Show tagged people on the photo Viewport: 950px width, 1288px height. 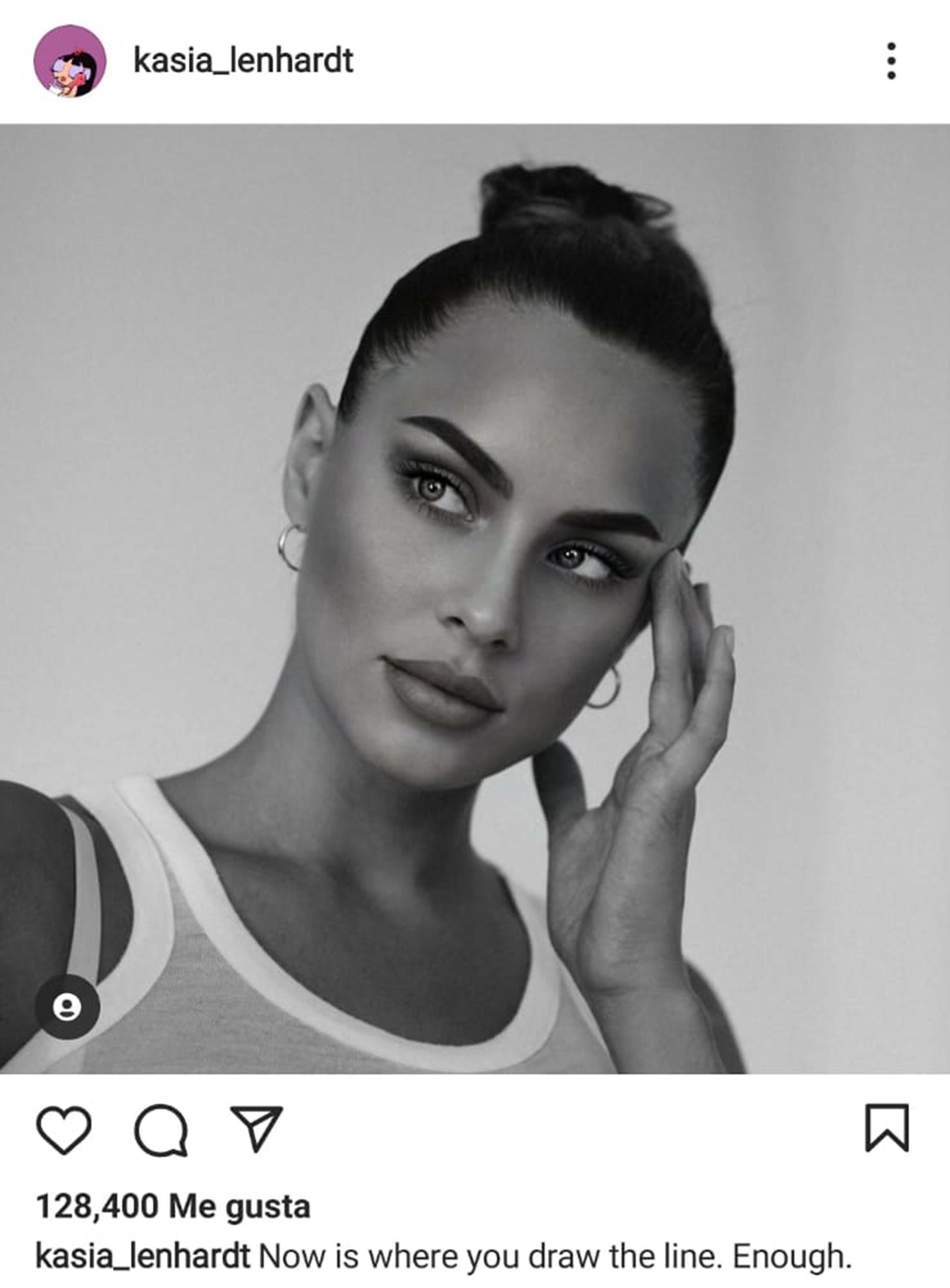point(67,1007)
